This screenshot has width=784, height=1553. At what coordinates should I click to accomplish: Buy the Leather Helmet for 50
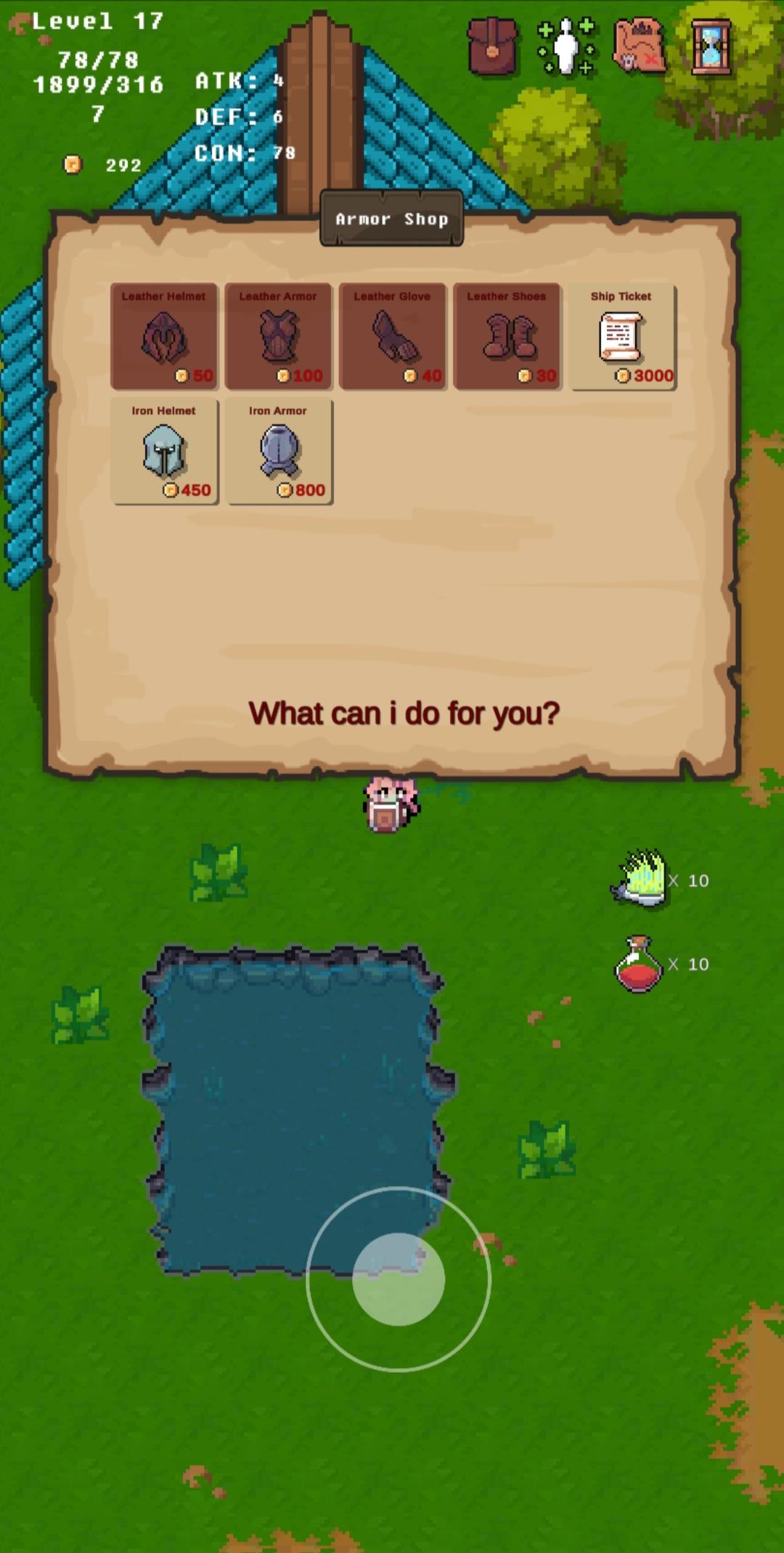pyautogui.click(x=164, y=336)
